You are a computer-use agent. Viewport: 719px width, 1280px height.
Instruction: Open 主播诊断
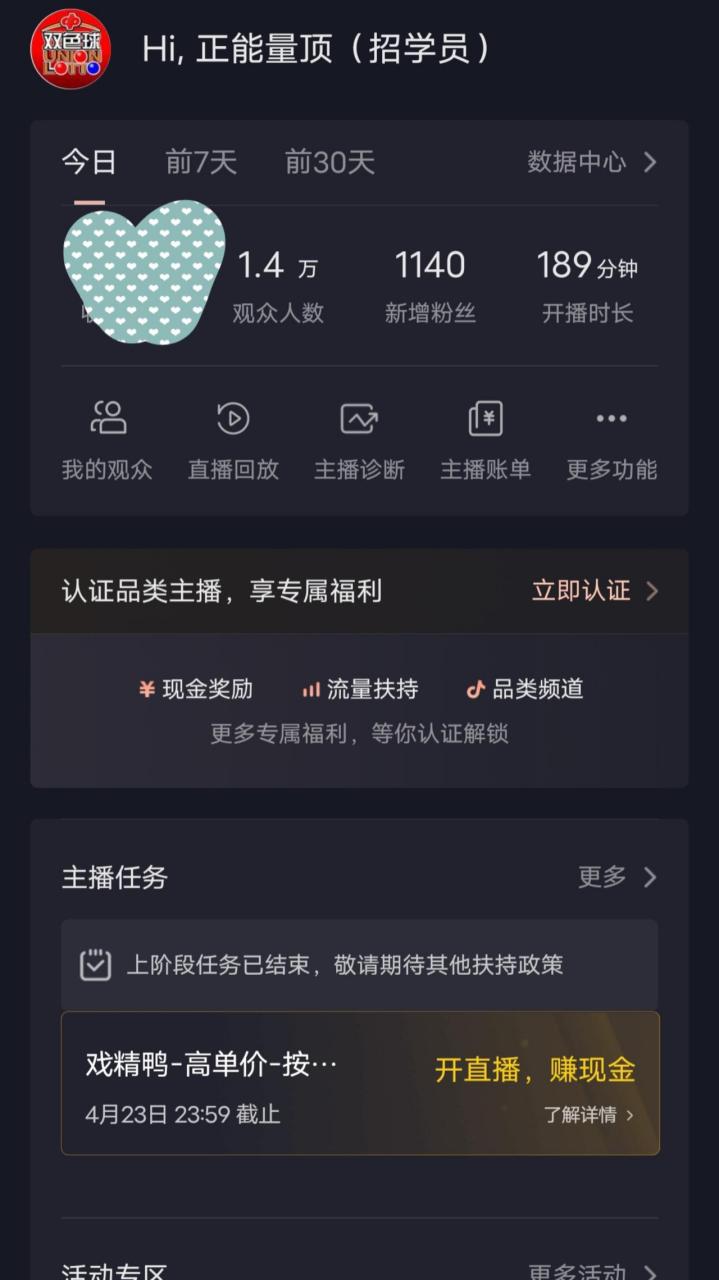[x=359, y=441]
